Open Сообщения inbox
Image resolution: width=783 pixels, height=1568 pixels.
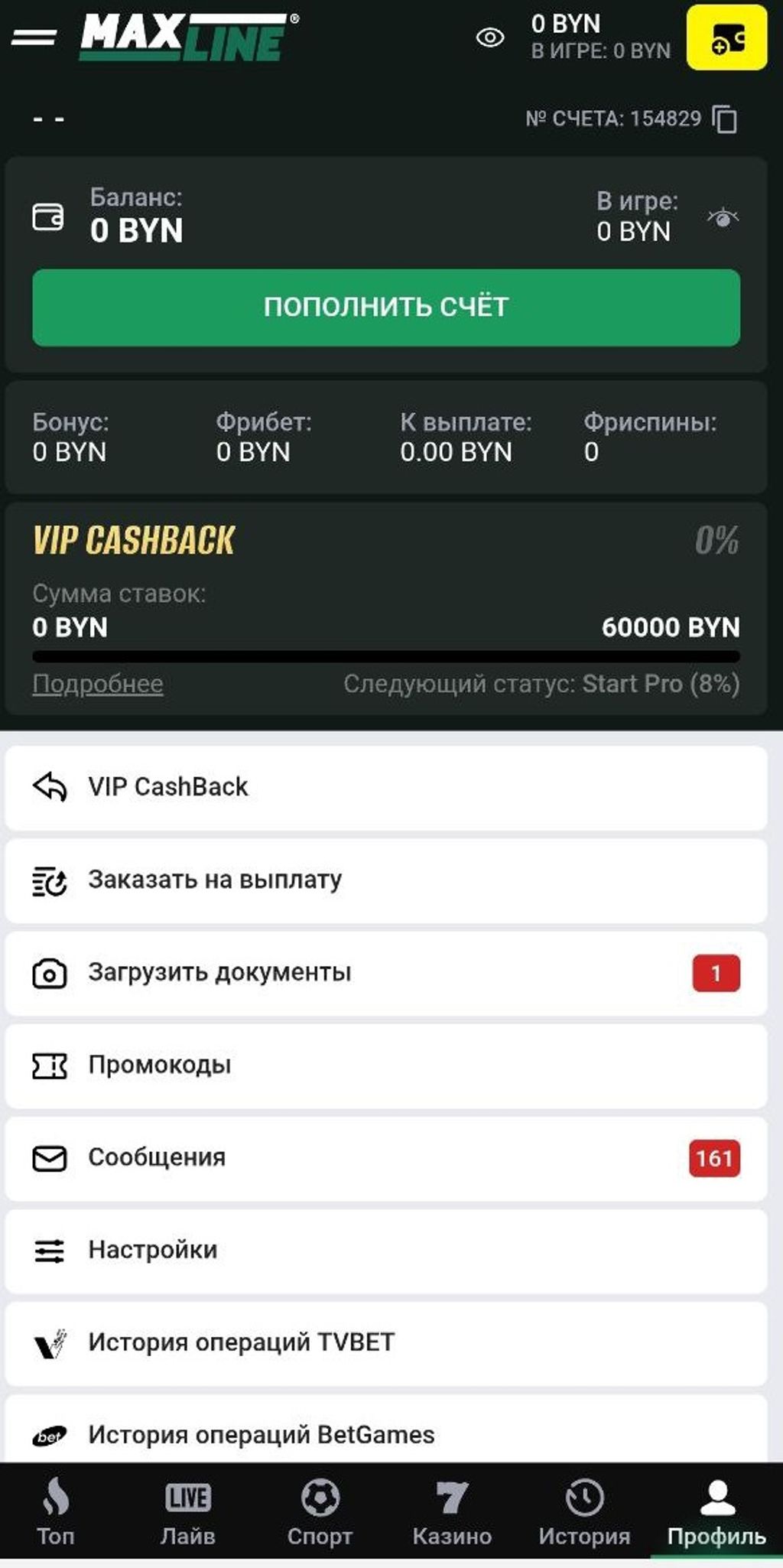coord(386,1158)
